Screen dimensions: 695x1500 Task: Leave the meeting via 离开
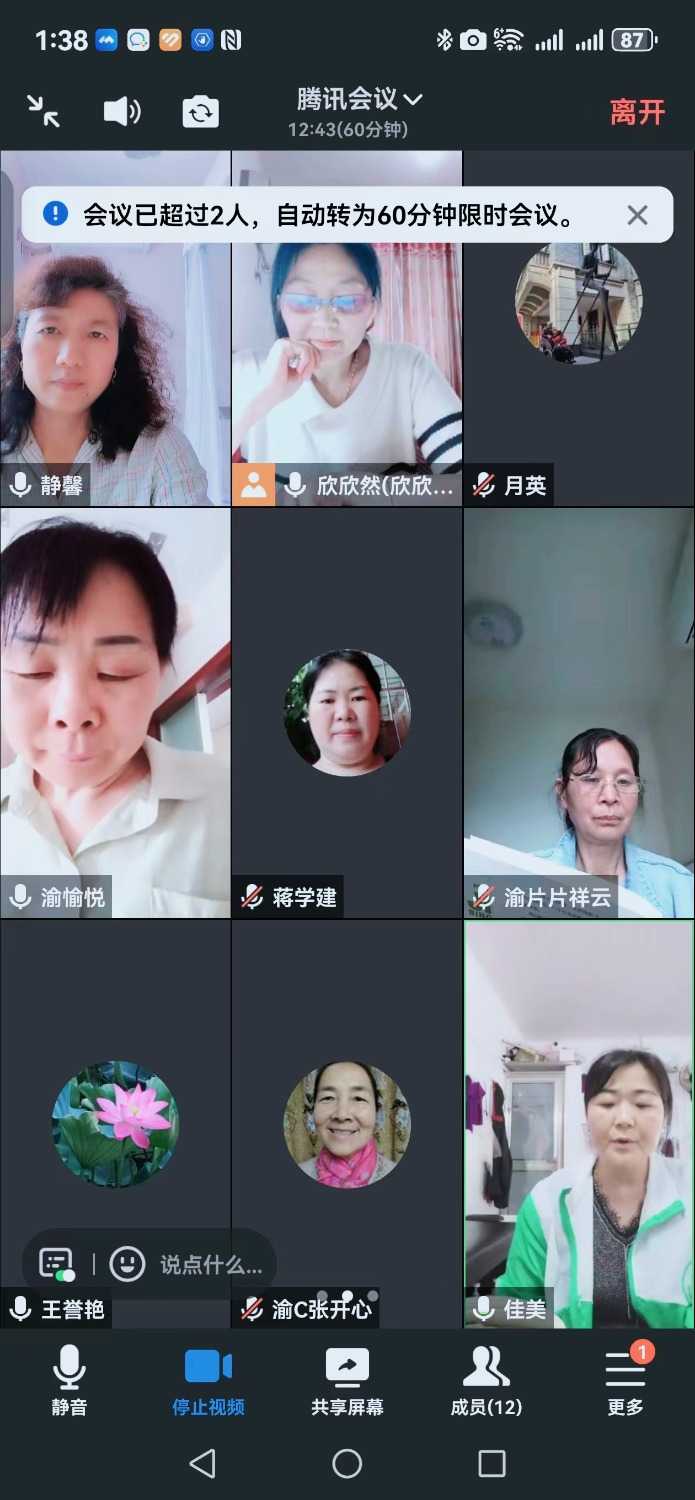click(x=637, y=112)
